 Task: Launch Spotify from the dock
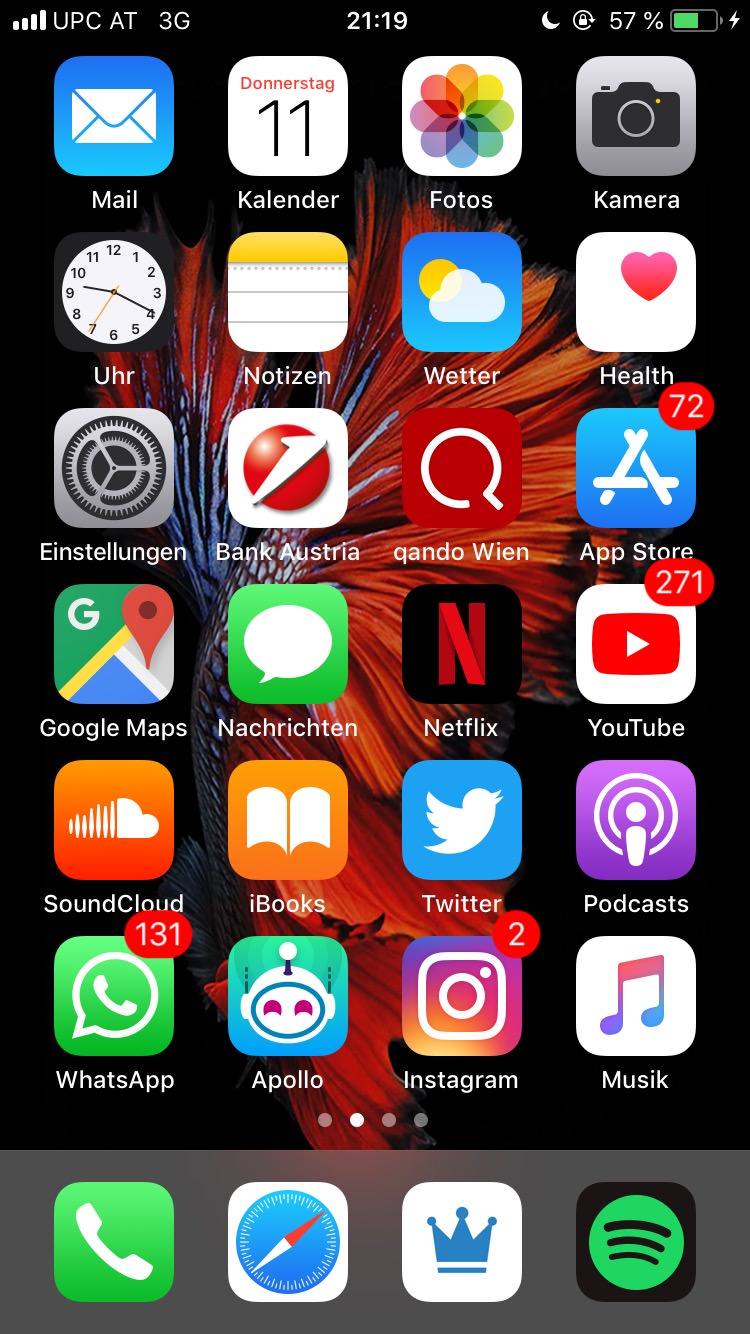click(636, 1242)
